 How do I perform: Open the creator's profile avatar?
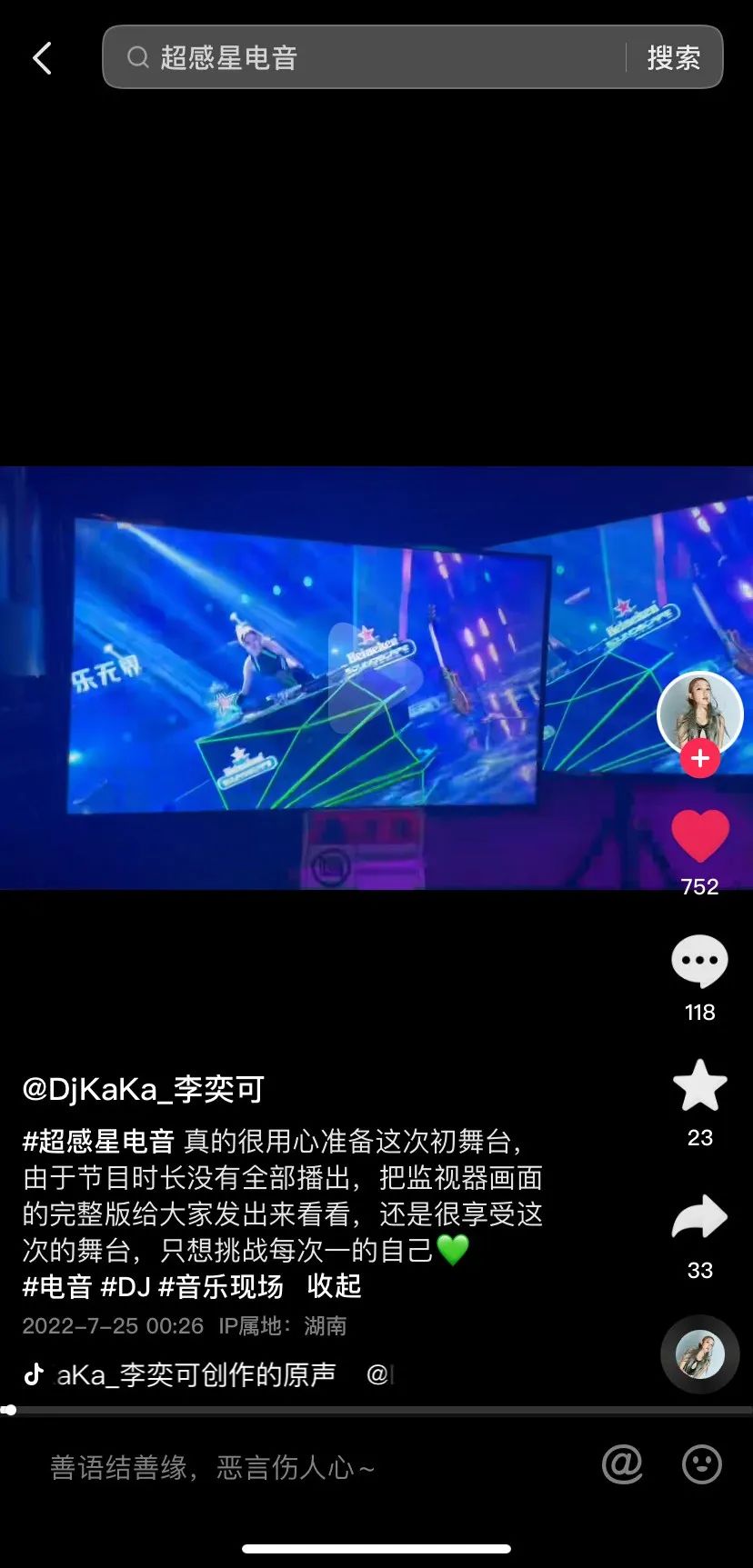(x=699, y=714)
